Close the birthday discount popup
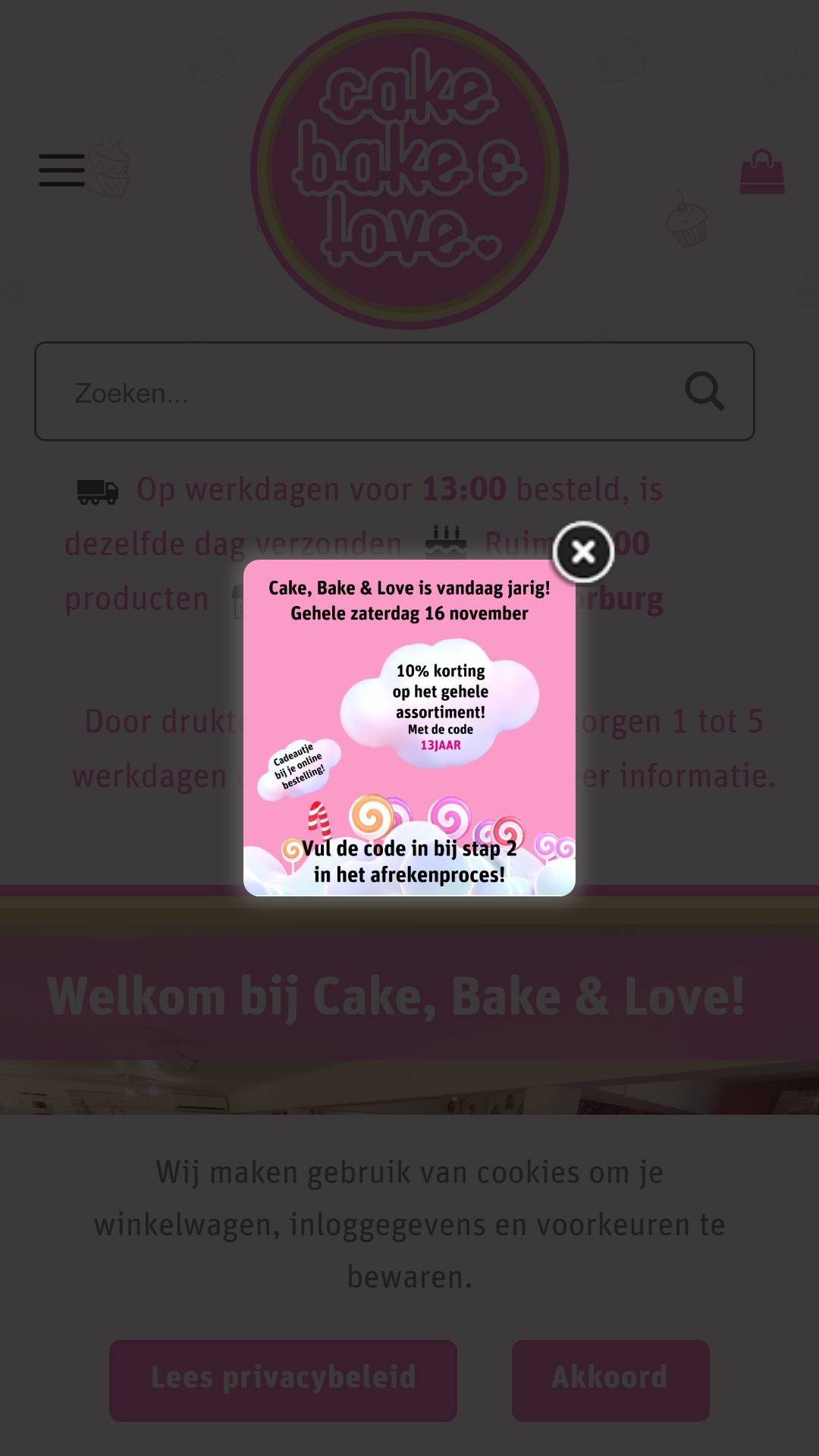The height and width of the screenshot is (1456, 819). pos(582,552)
